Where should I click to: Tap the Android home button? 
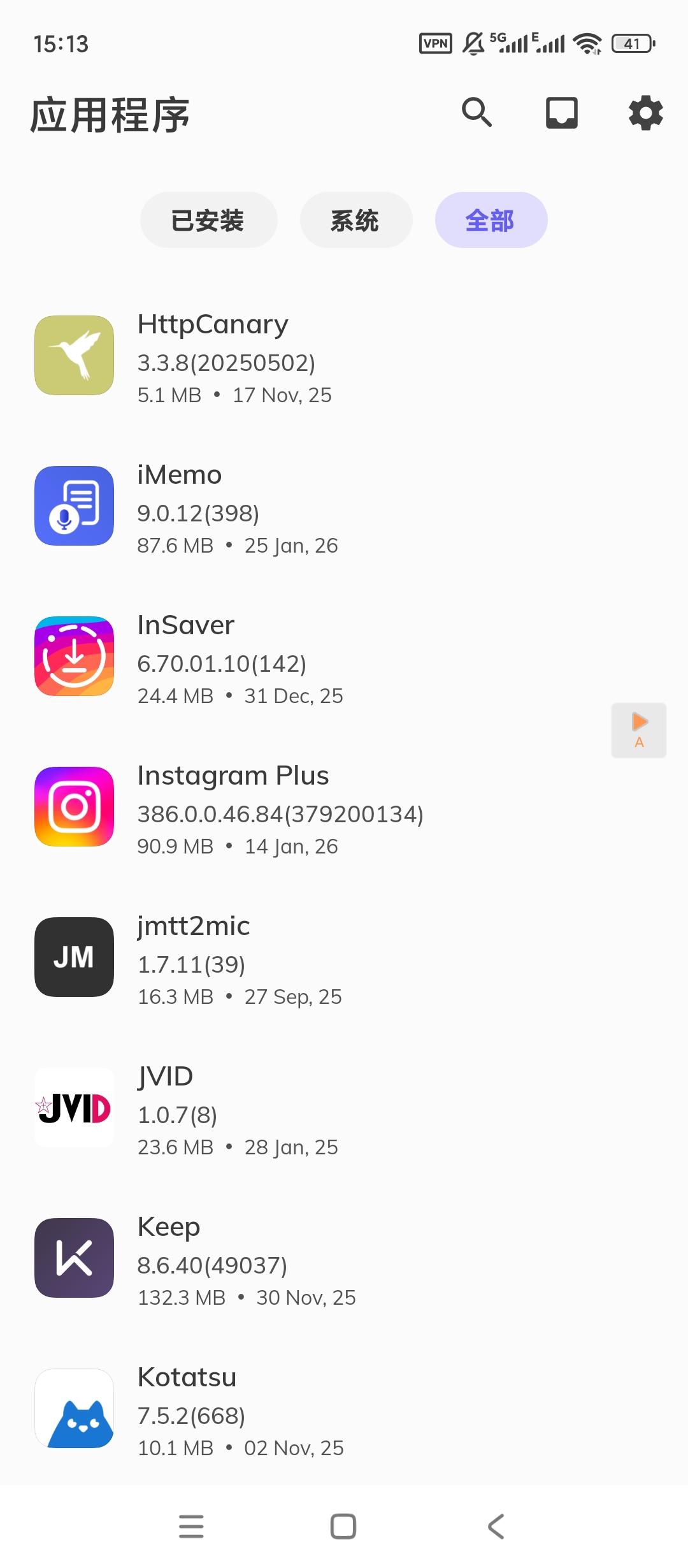click(x=343, y=1527)
